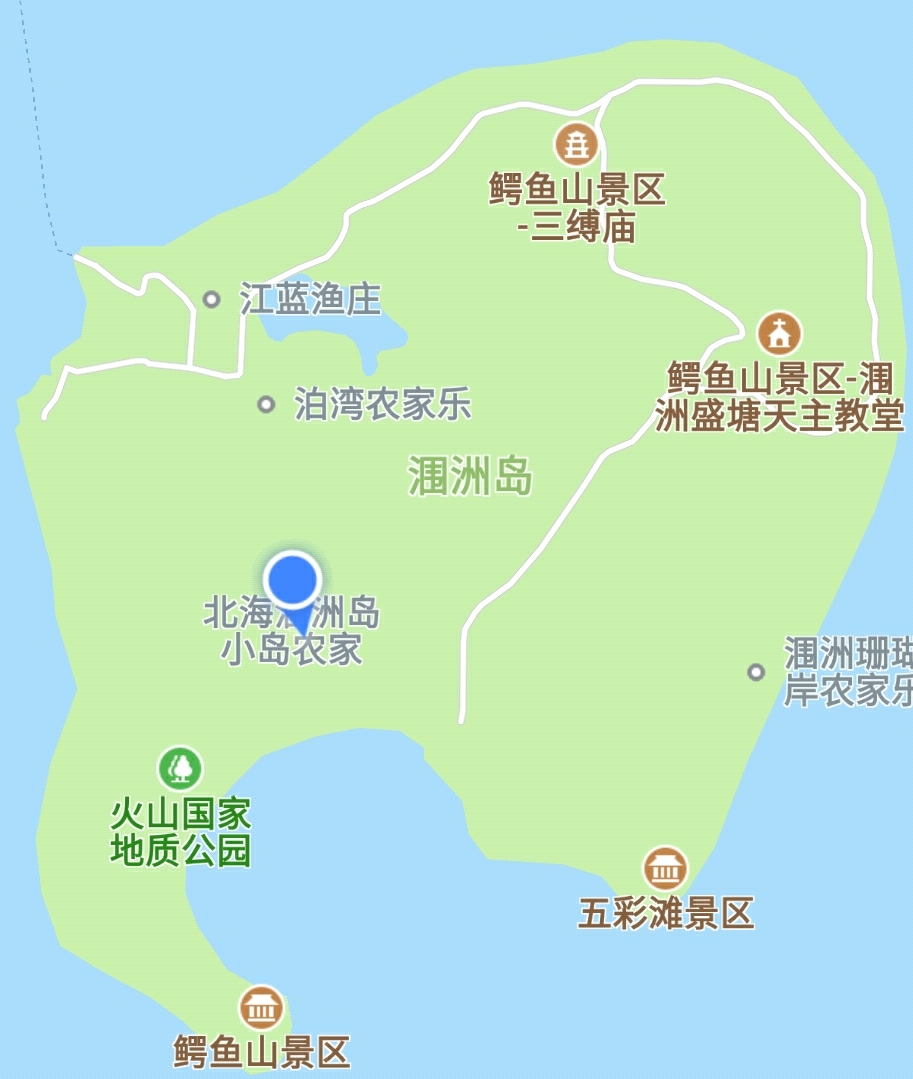Open the 鳄鱼山景区-三缚庙 temple marker

coord(577,145)
